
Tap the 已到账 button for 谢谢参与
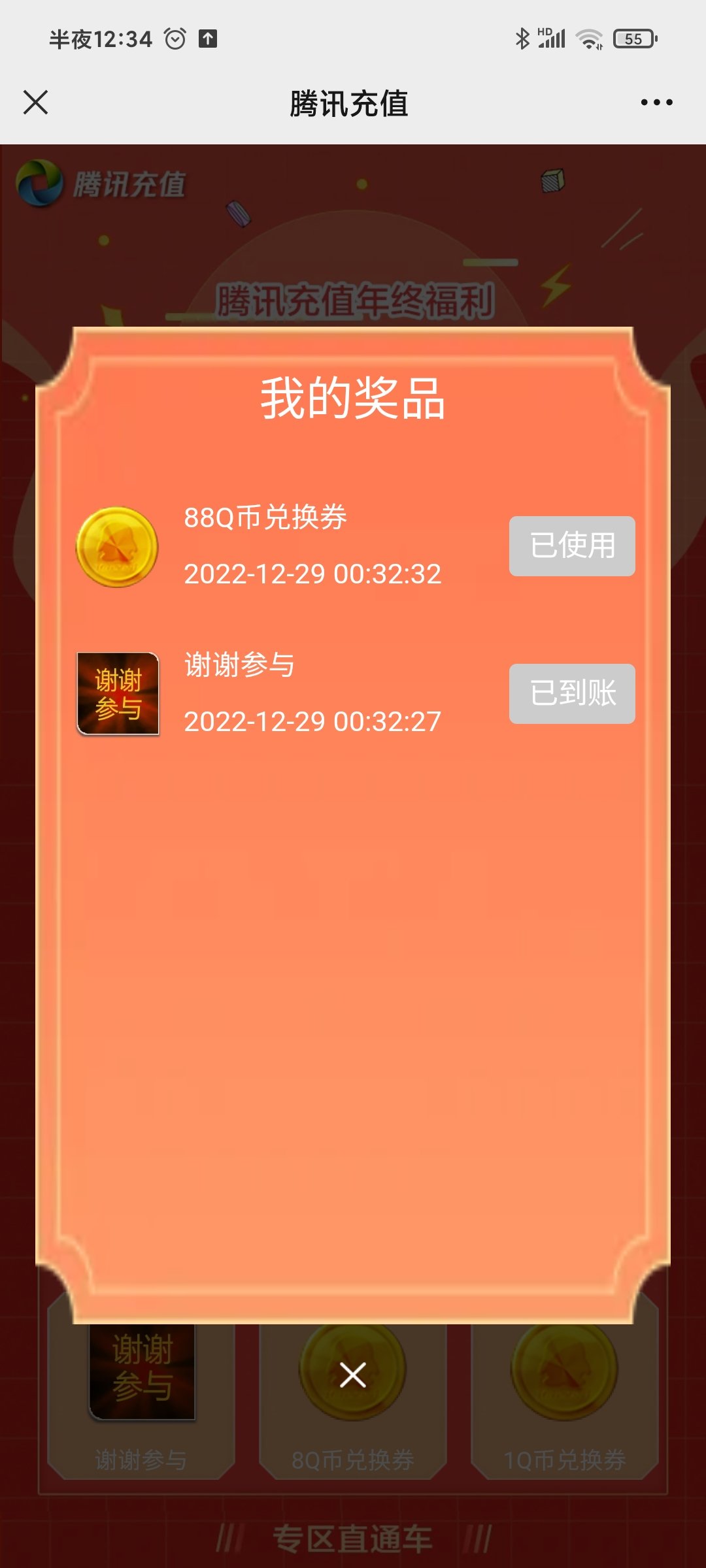(572, 694)
